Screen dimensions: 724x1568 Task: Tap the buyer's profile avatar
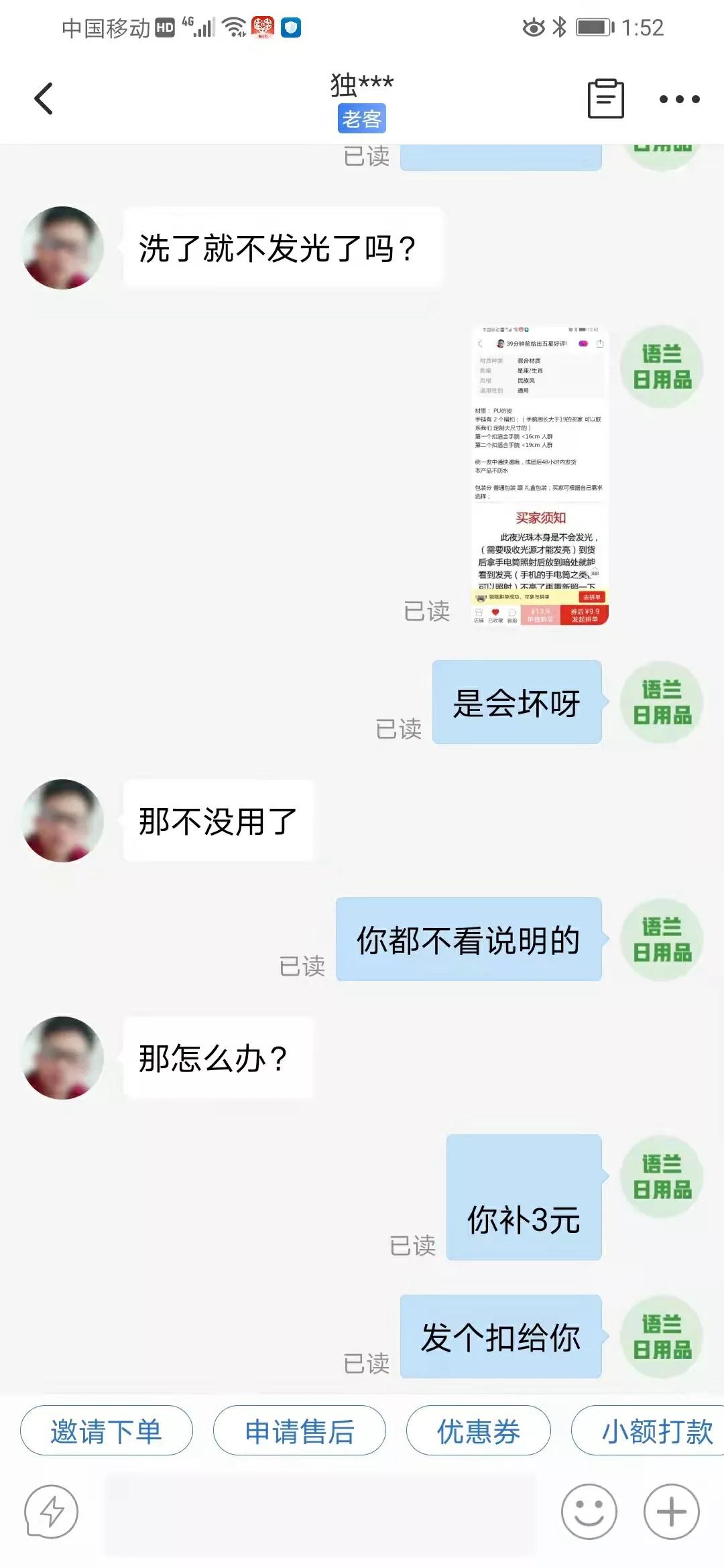tap(61, 248)
